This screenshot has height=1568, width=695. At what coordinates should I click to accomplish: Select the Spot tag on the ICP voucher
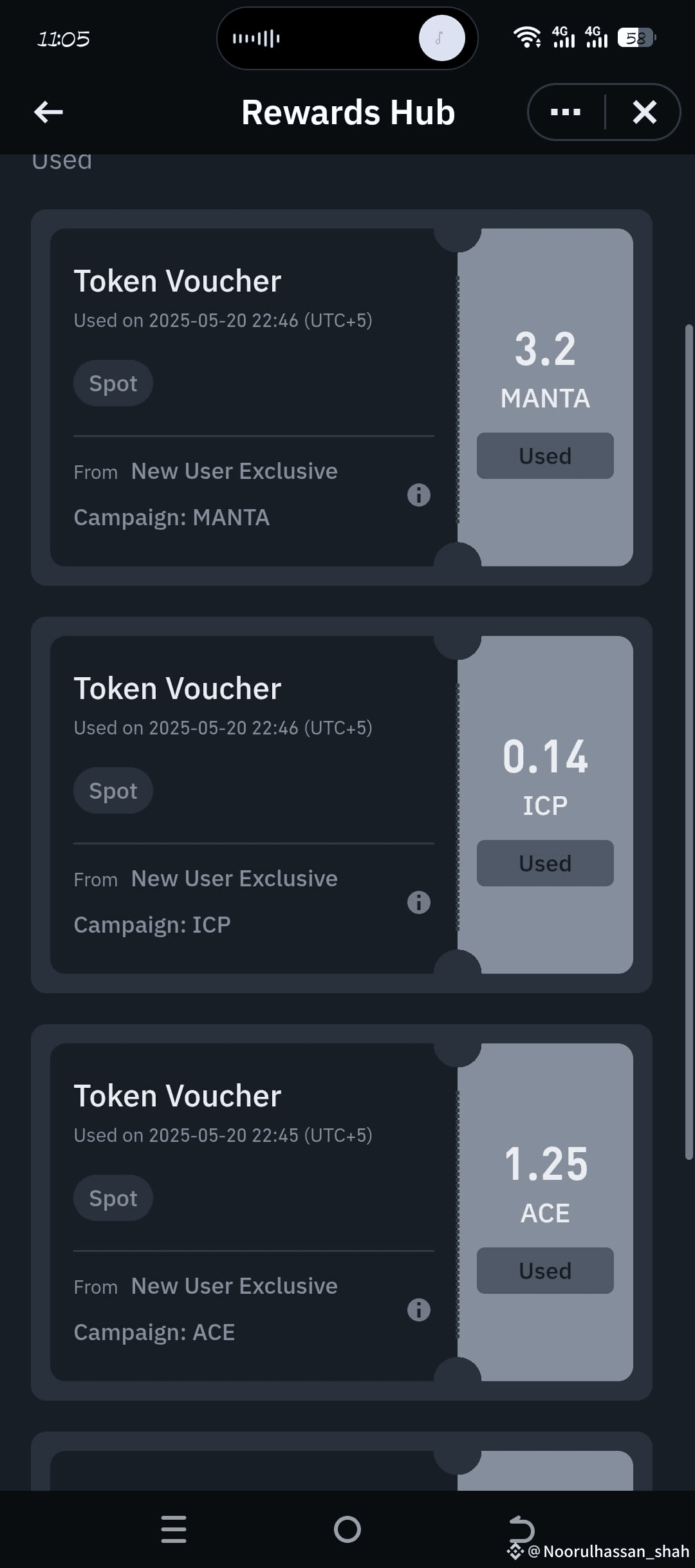click(x=113, y=790)
